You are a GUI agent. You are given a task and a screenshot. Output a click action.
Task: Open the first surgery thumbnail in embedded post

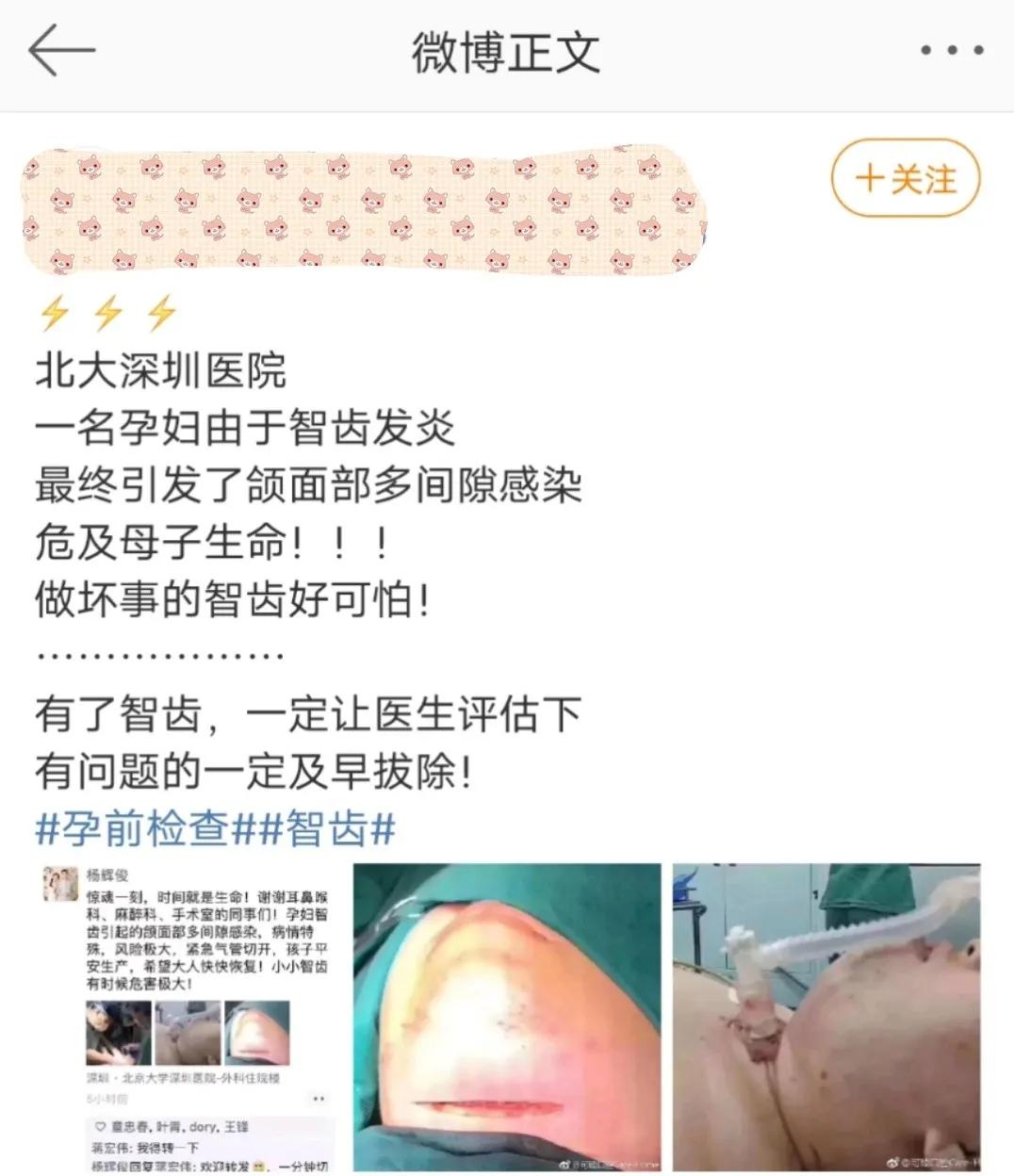(x=118, y=1032)
